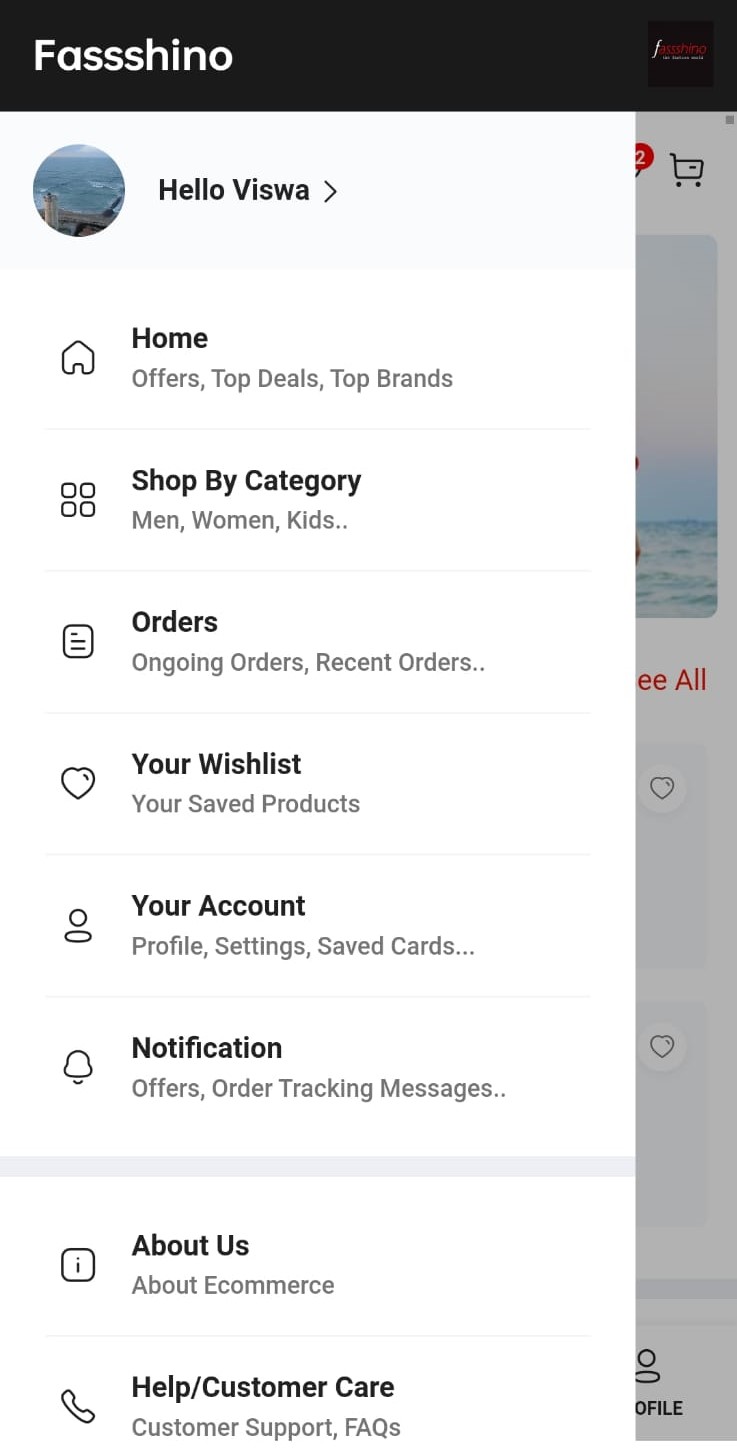Open Your Account settings

(x=290, y=926)
